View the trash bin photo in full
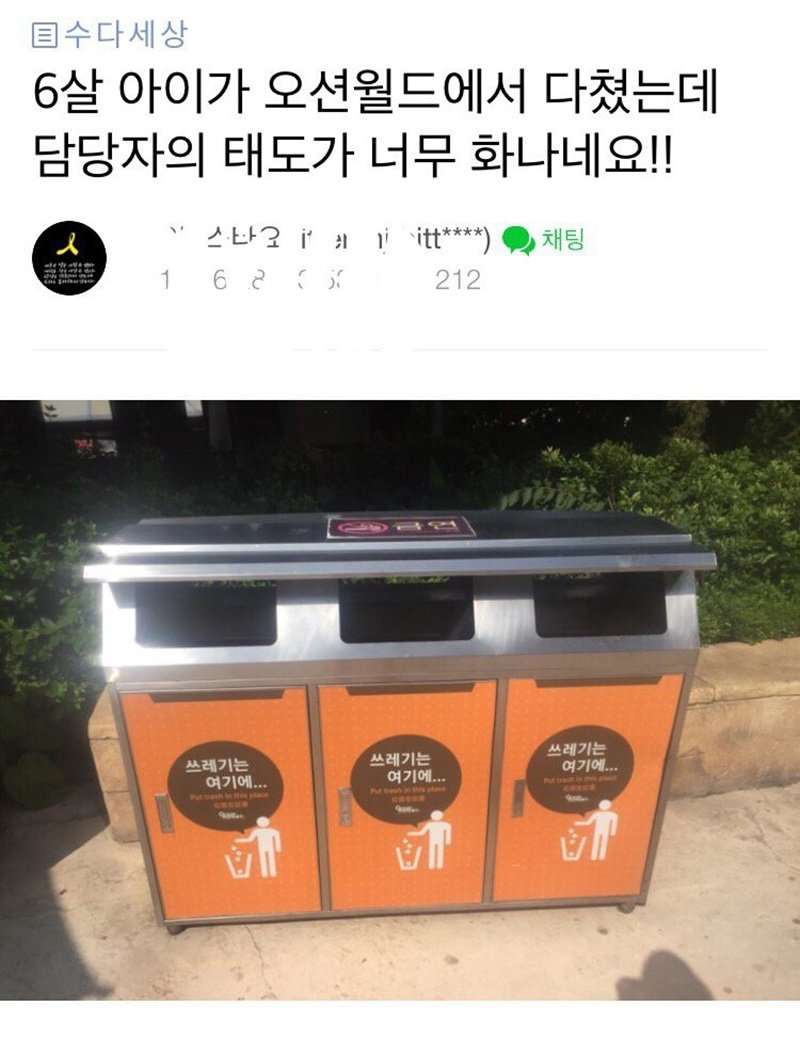The width and height of the screenshot is (800, 1037). pyautogui.click(x=400, y=700)
